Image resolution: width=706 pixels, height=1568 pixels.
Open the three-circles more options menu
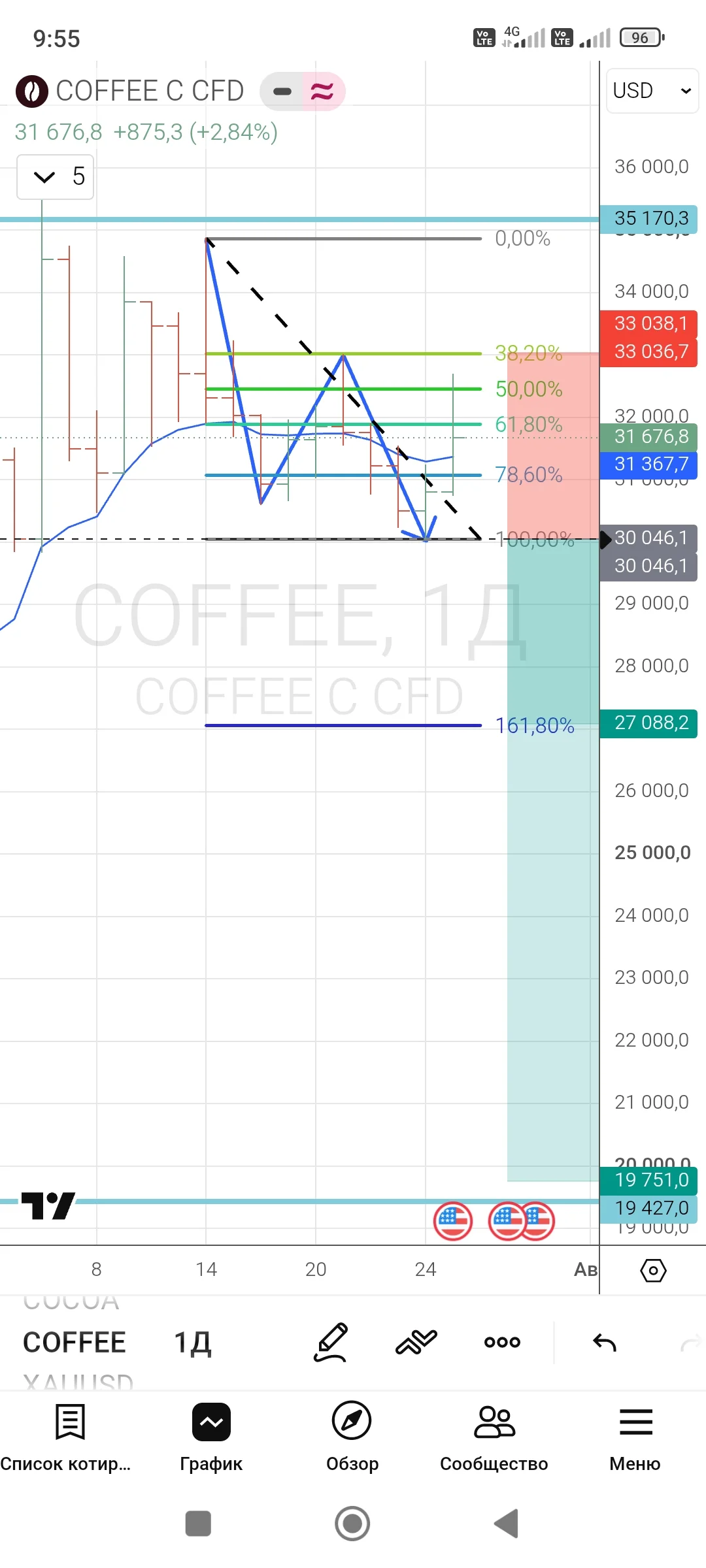(502, 1343)
